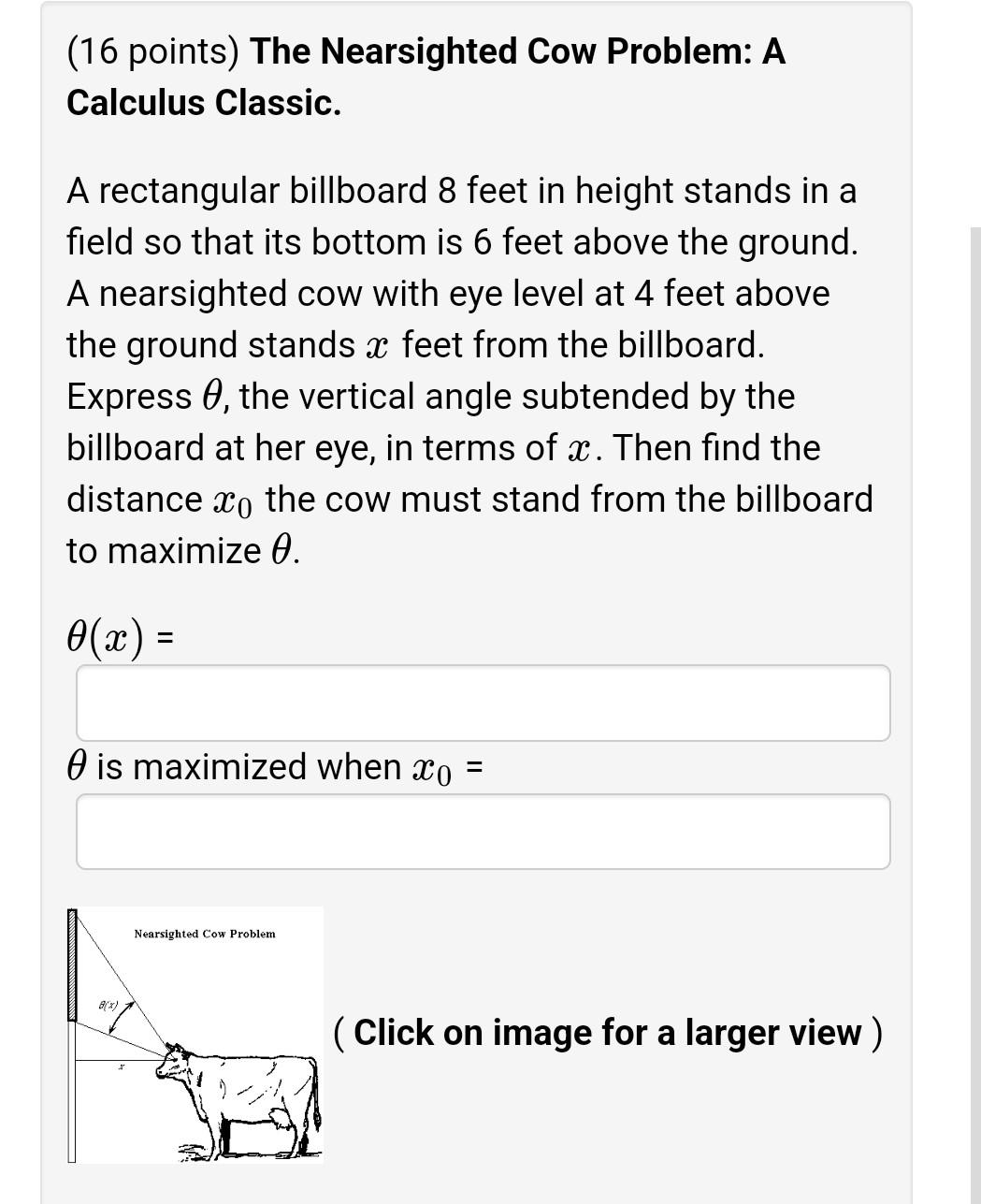Select the cow illustration thumbnail
The width and height of the screenshot is (981, 1204).
pyautogui.click(x=234, y=1095)
